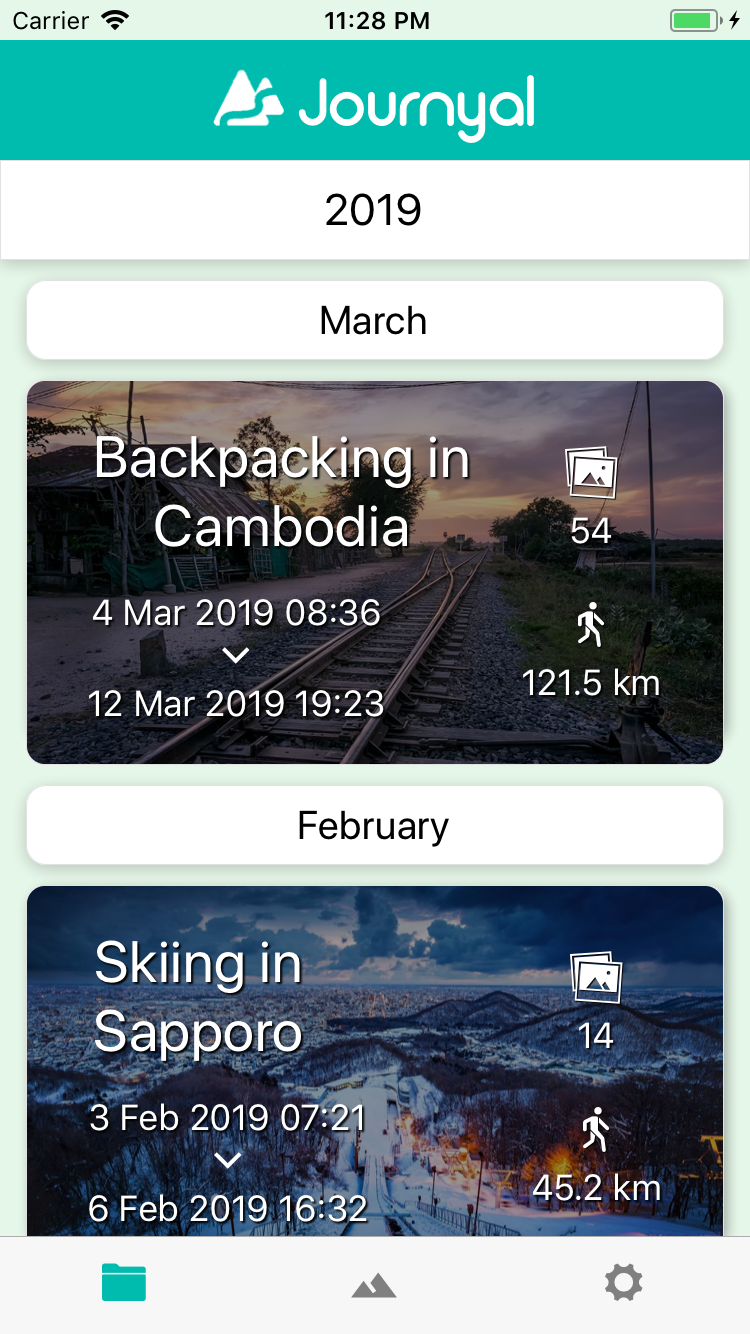Open the Skiing in Sapporo journey card
Image resolution: width=750 pixels, height=1334 pixels.
(x=374, y=1060)
